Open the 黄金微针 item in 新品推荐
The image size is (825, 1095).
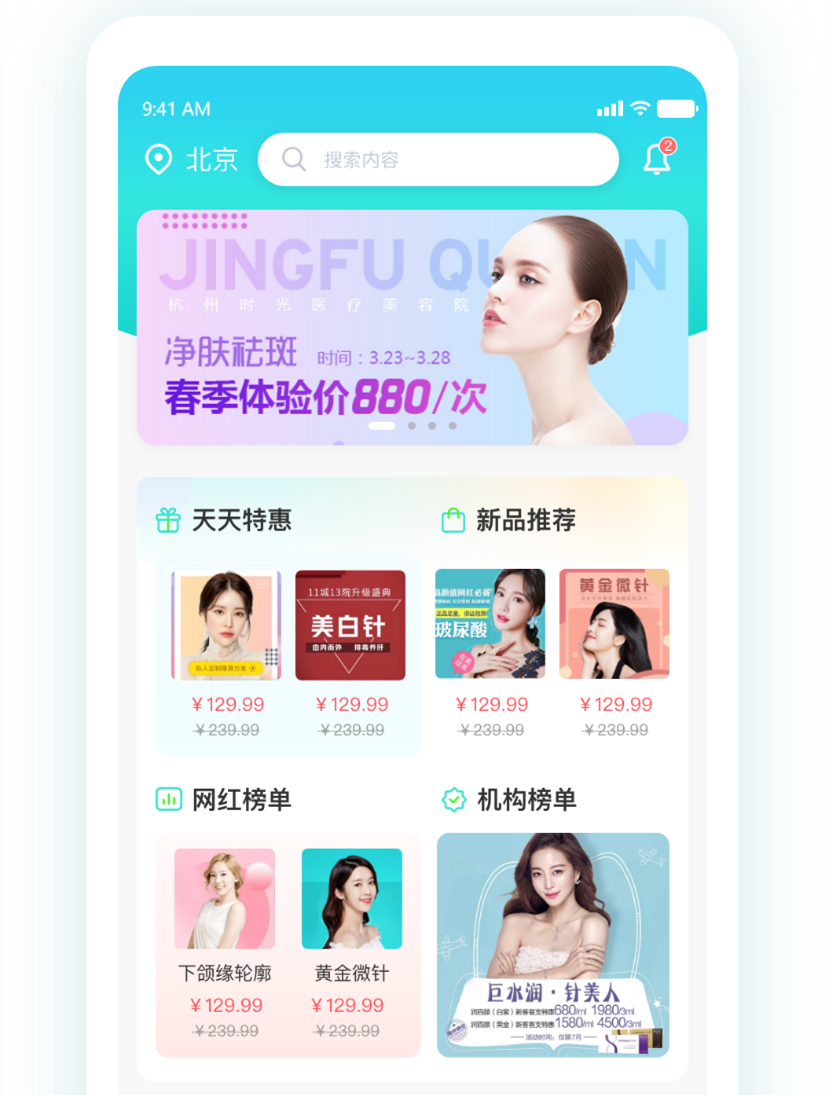(x=614, y=623)
